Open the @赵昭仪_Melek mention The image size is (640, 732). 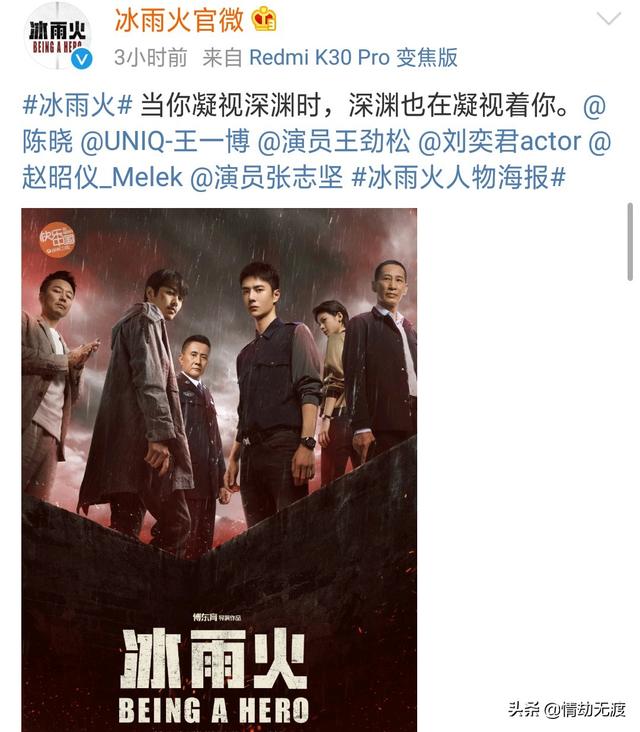[x=102, y=178]
